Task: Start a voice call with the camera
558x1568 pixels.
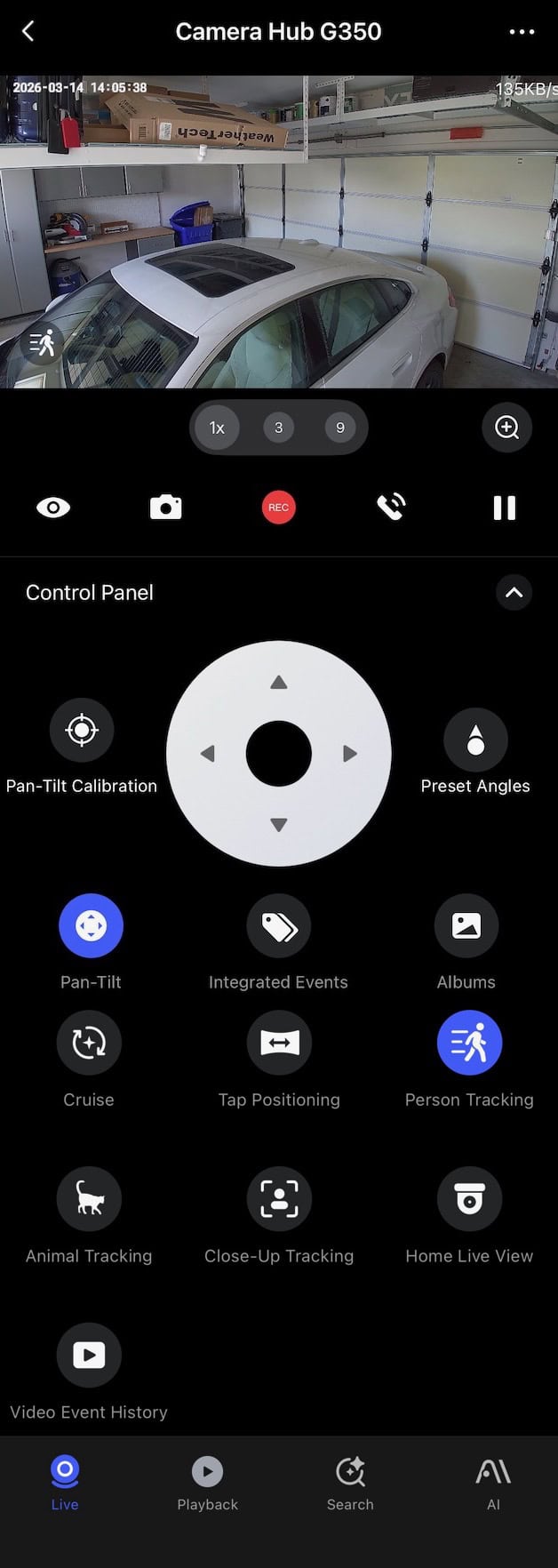Action: tap(391, 508)
